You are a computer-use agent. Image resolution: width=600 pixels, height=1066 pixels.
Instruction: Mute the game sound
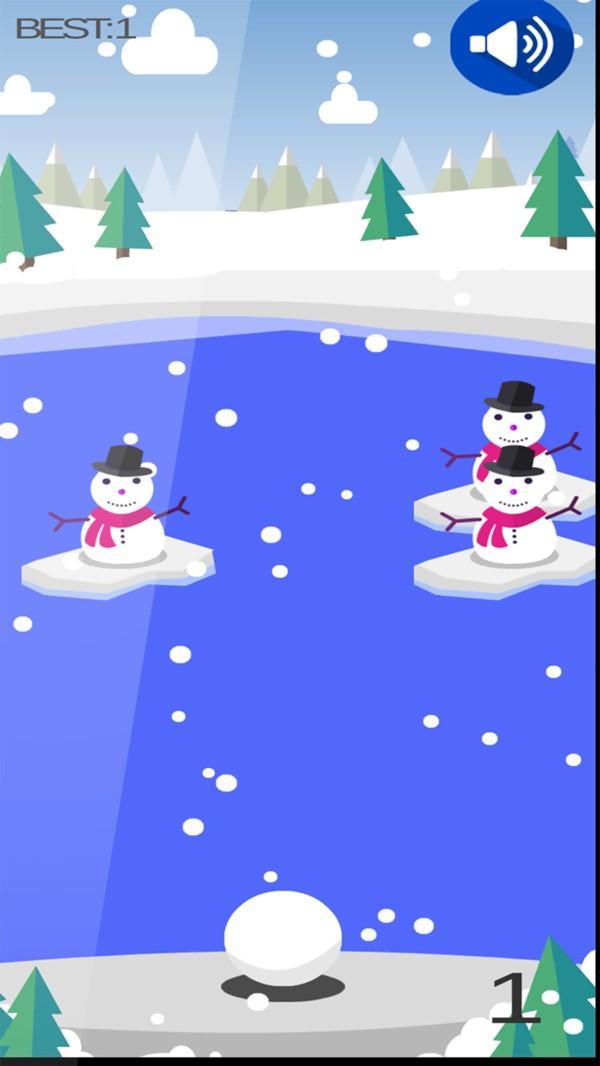tap(512, 44)
